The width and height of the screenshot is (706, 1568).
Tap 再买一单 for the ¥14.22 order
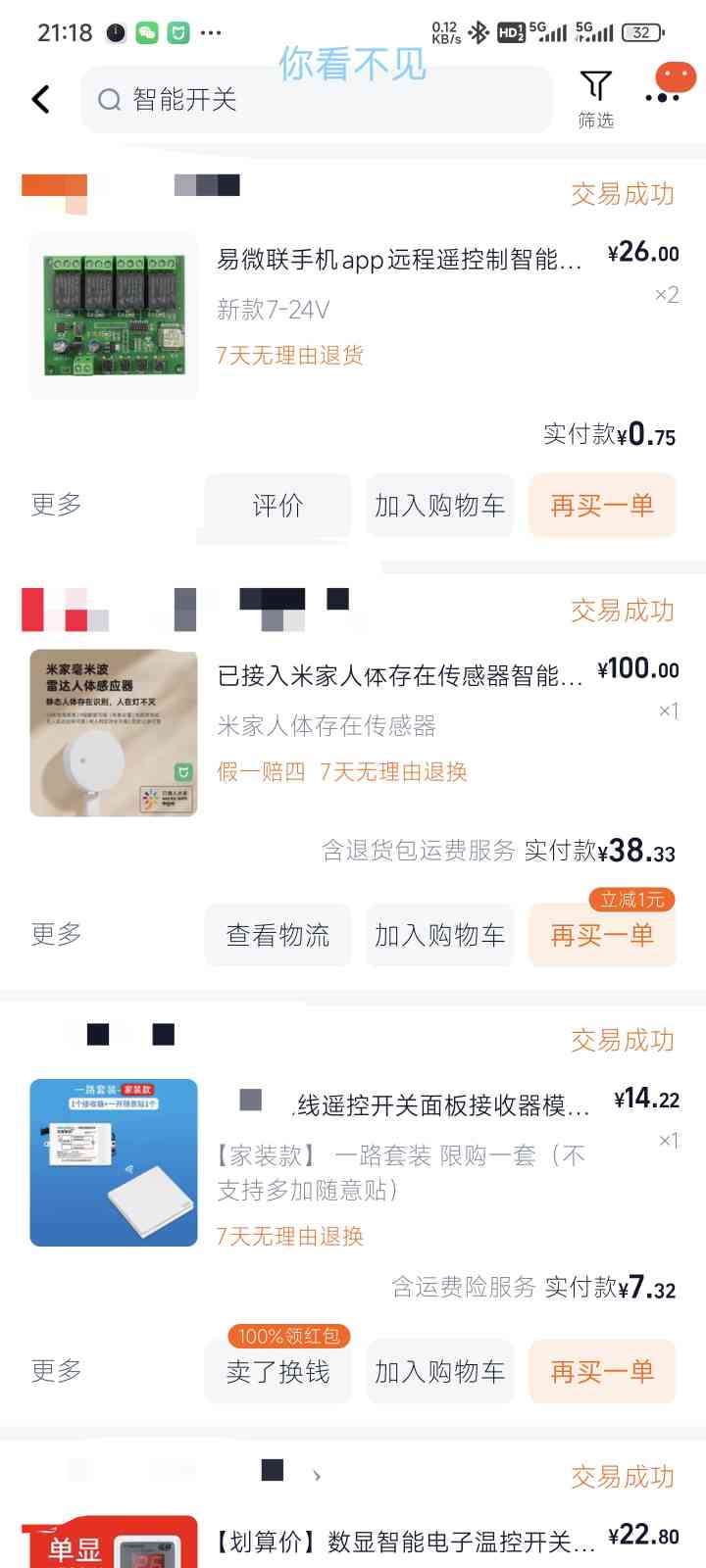pos(602,1371)
